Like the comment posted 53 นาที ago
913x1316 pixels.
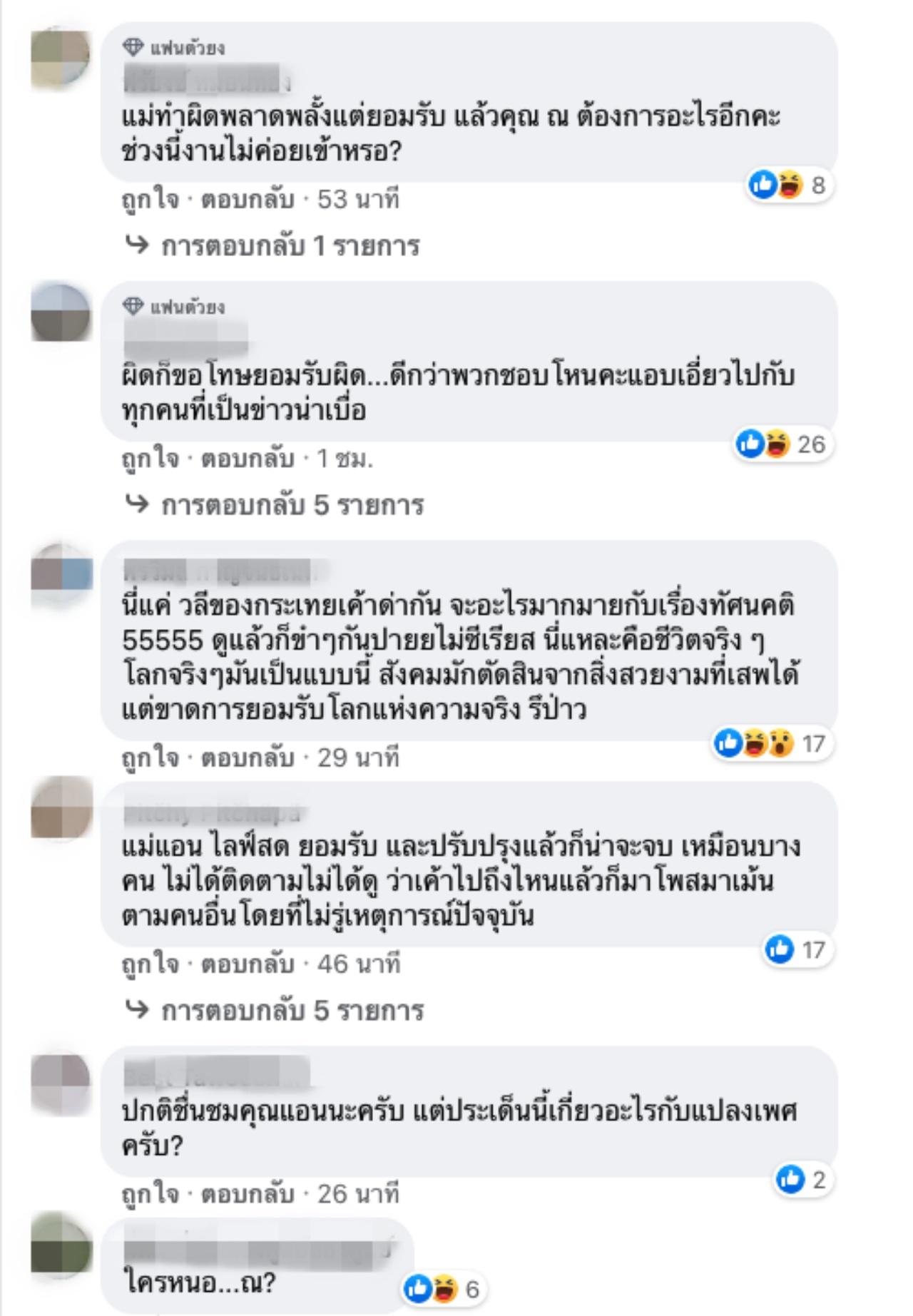click(150, 200)
